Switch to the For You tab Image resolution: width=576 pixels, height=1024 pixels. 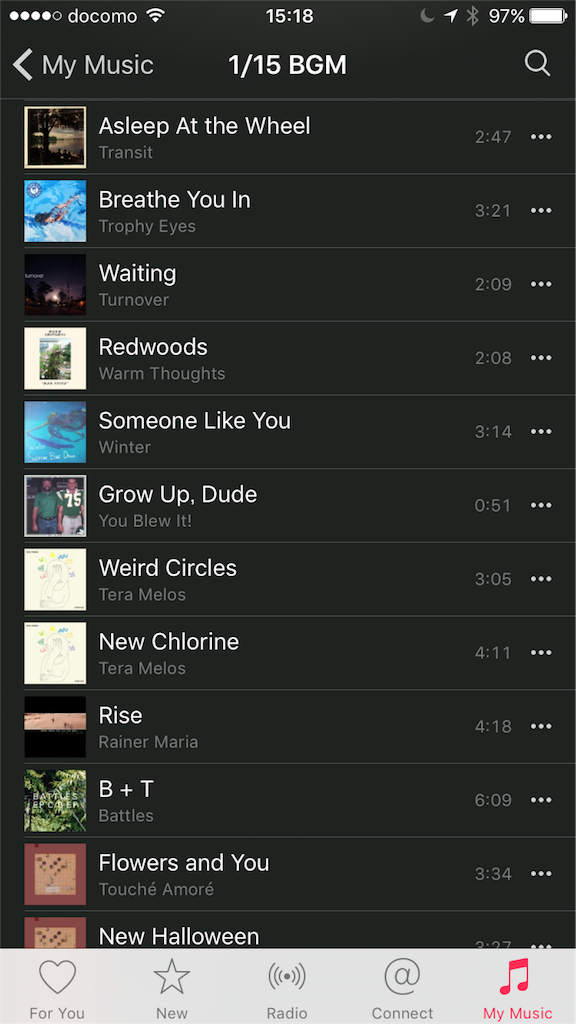pos(57,987)
